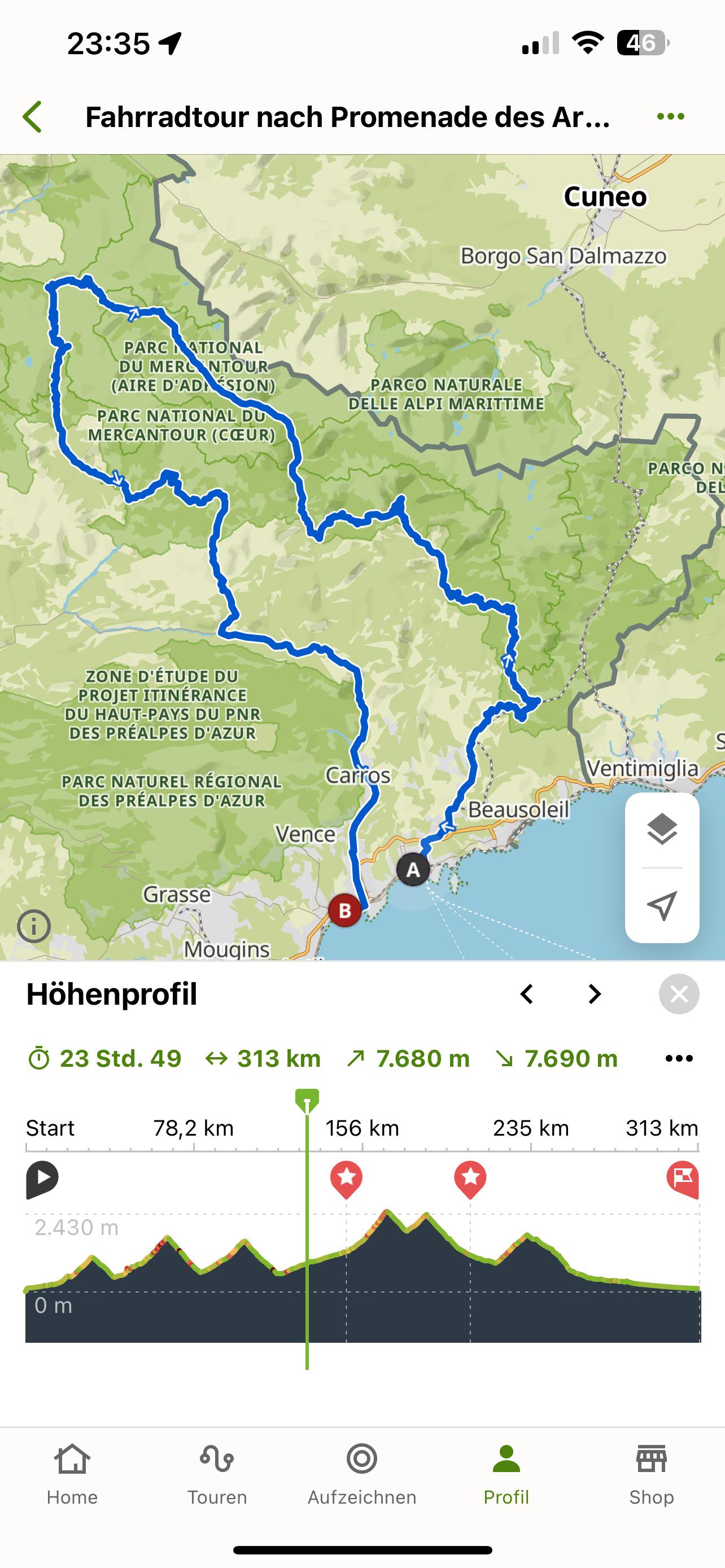The width and height of the screenshot is (725, 1568).
Task: Select destination marker B on the map
Action: [x=344, y=910]
